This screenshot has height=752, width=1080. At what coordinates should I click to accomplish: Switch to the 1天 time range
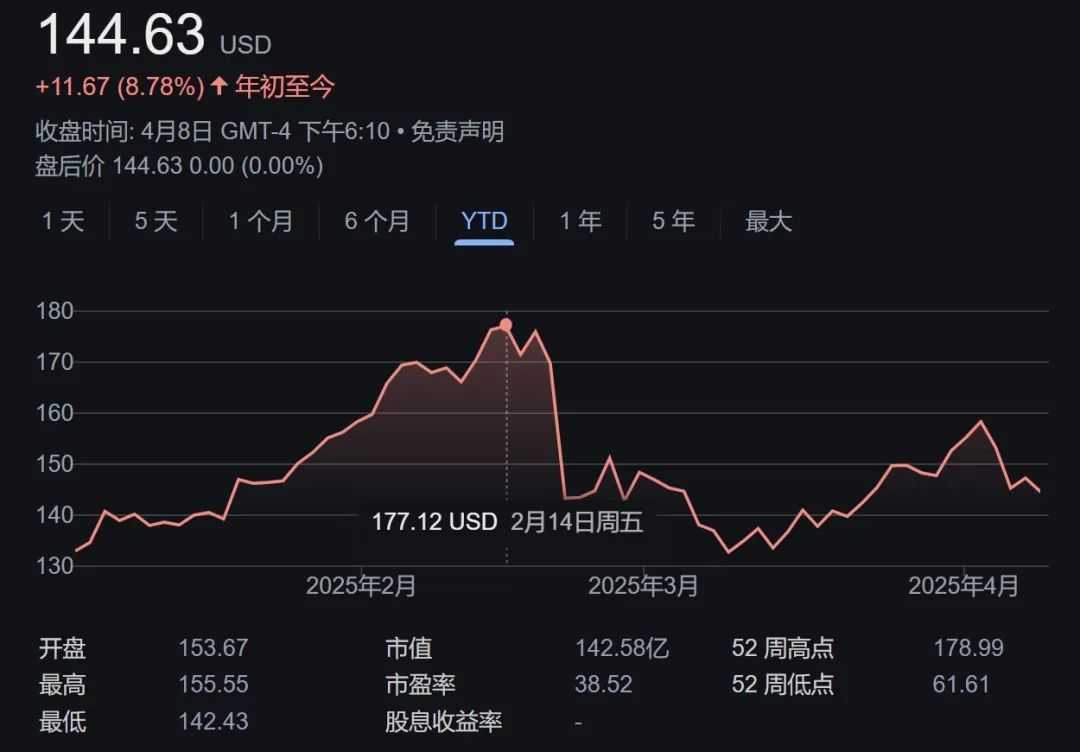tap(63, 221)
